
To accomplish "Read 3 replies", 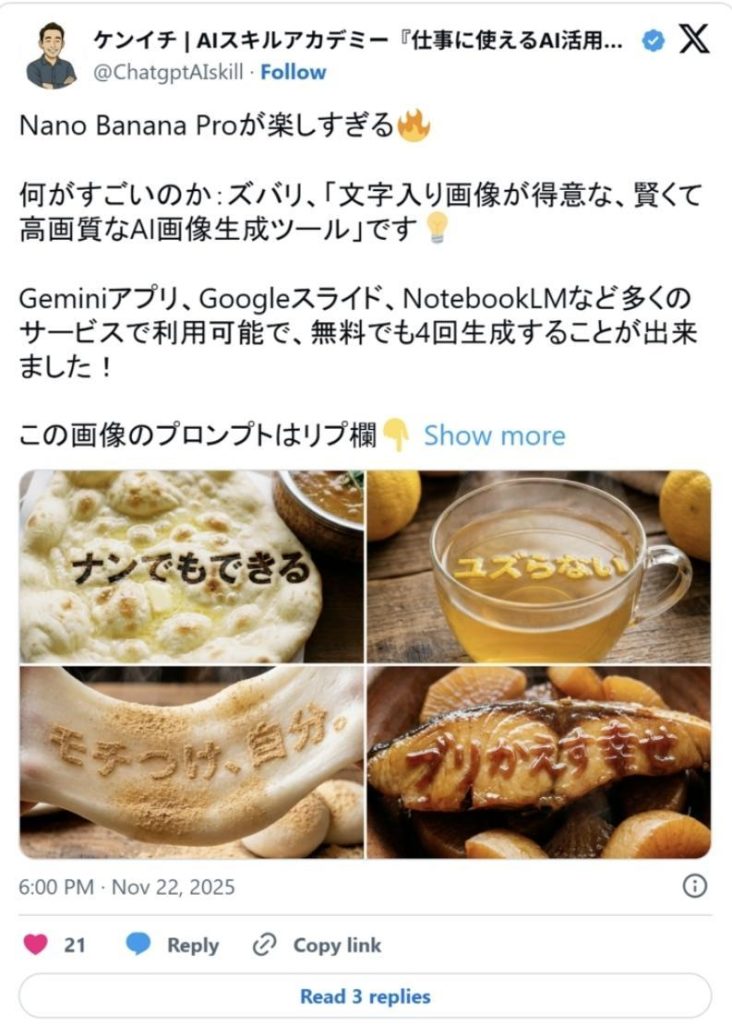I will click(x=365, y=996).
